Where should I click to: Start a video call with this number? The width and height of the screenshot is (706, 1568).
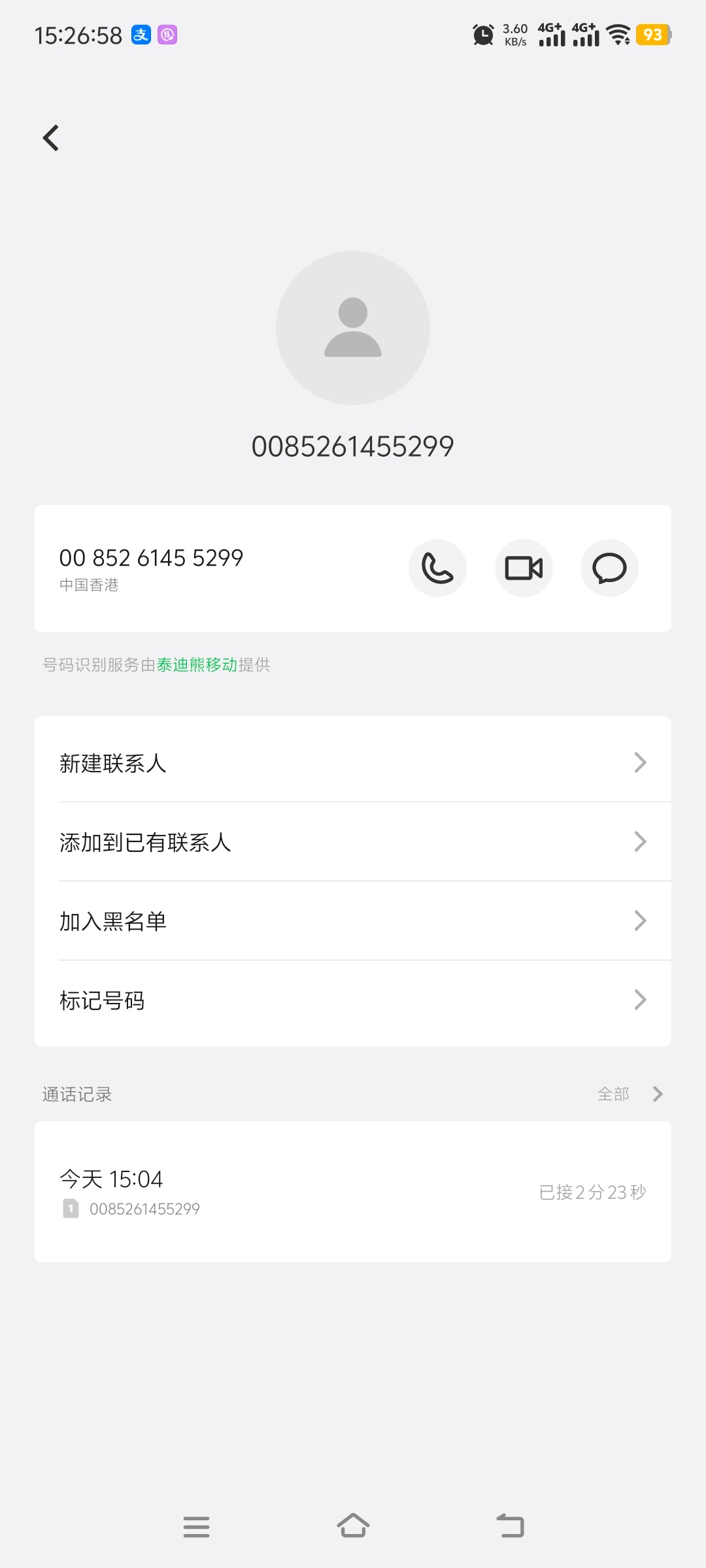pyautogui.click(x=524, y=568)
